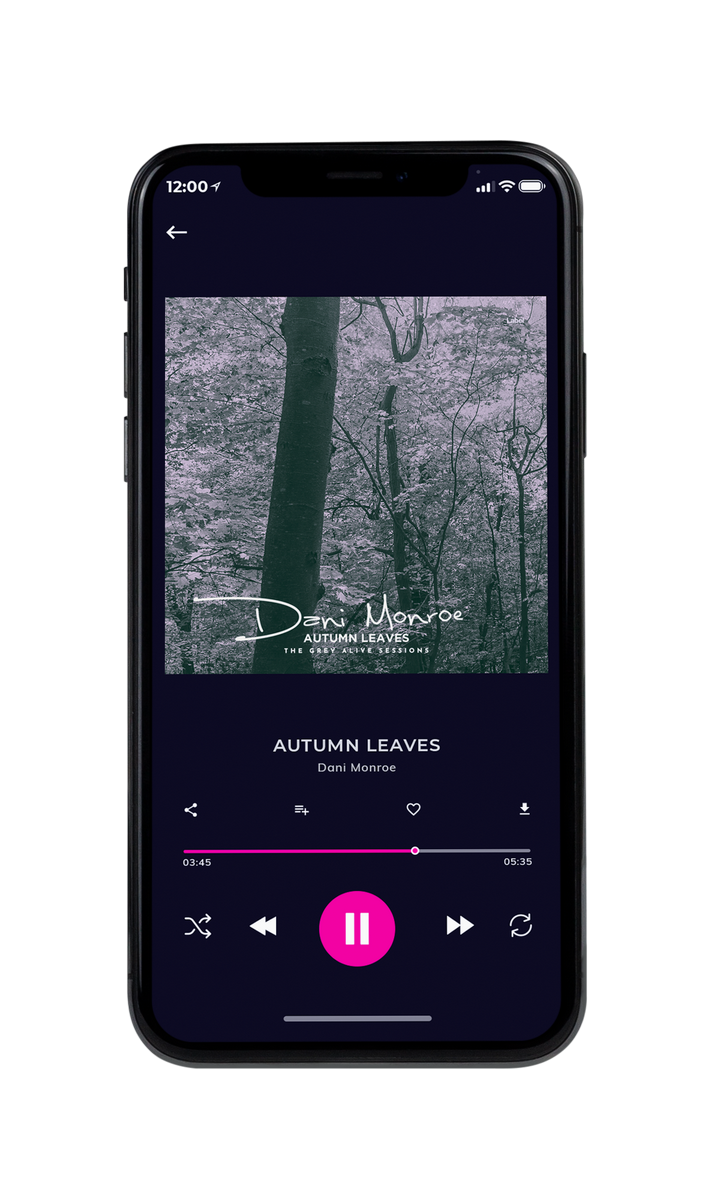Share the Autumn Leaves track
The image size is (720, 1200).
[x=191, y=810]
